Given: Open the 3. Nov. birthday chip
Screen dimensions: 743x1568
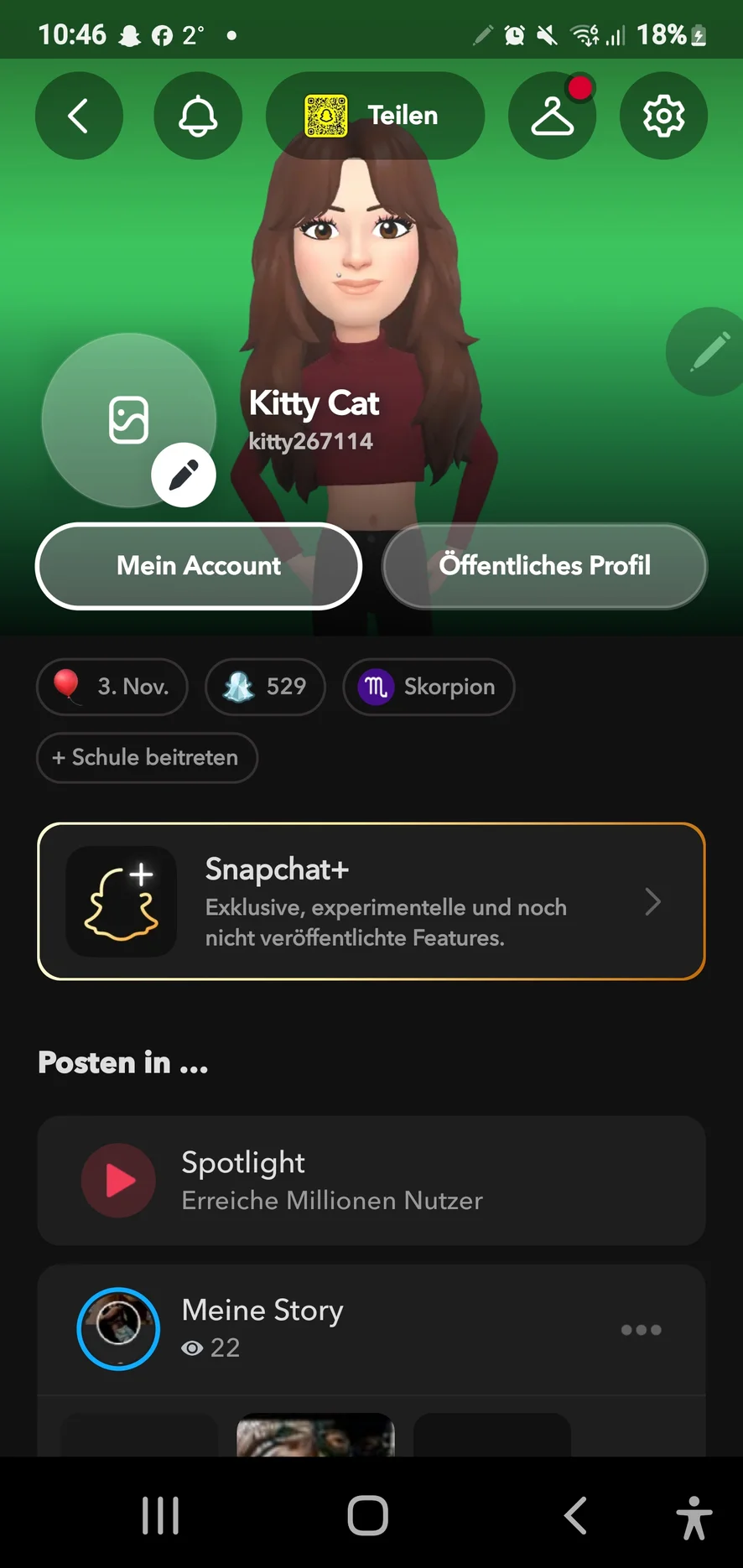Looking at the screenshot, I should [112, 687].
